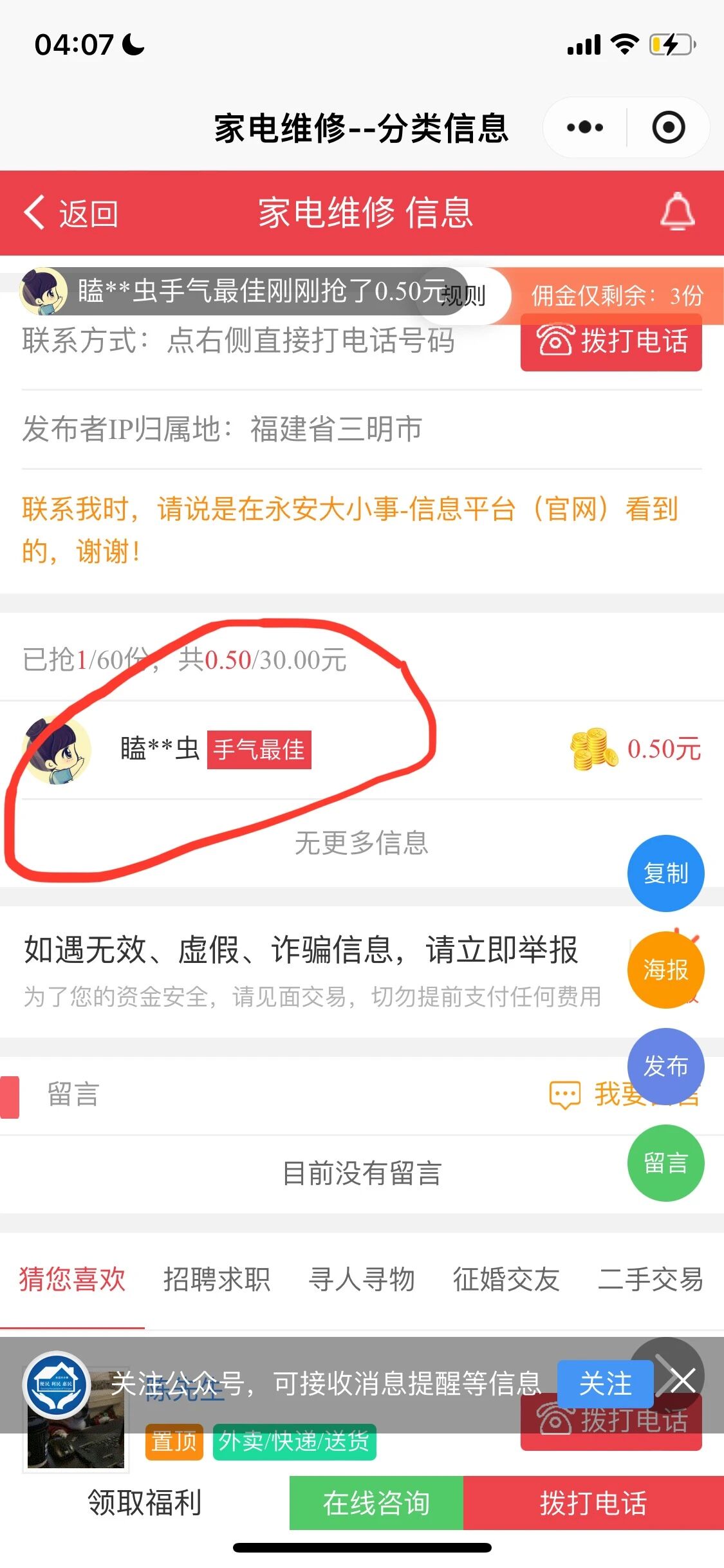Switch to the 招聘求职 tab

click(x=217, y=1278)
